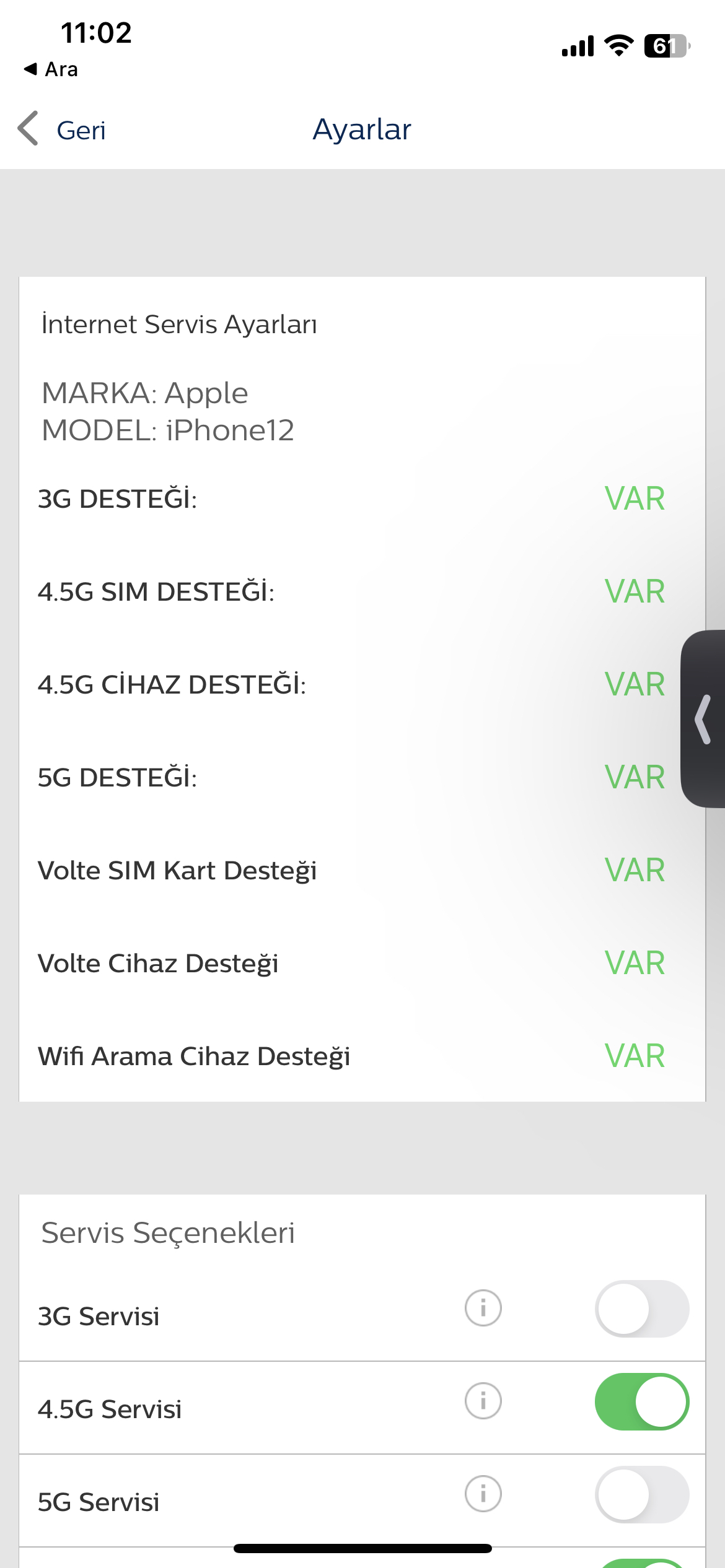
Task: Enable the 5G Servisi switch
Action: (642, 1494)
